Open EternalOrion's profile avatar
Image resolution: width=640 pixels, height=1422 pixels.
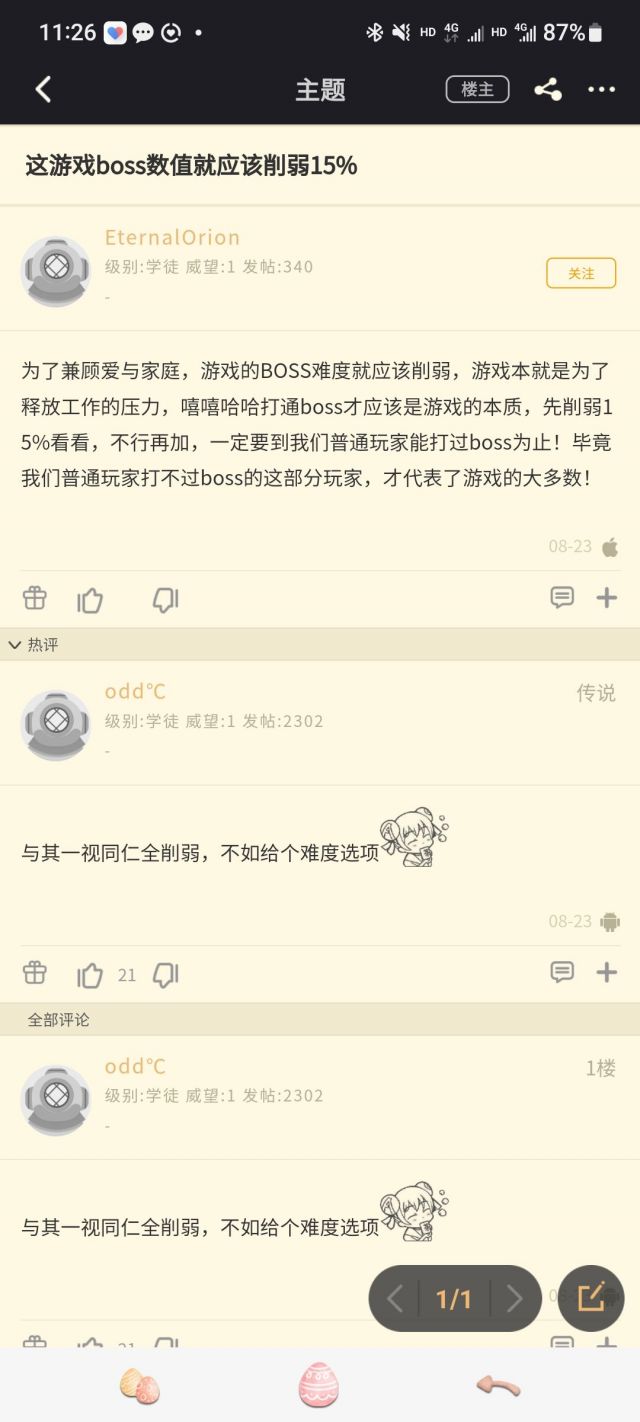tap(56, 271)
